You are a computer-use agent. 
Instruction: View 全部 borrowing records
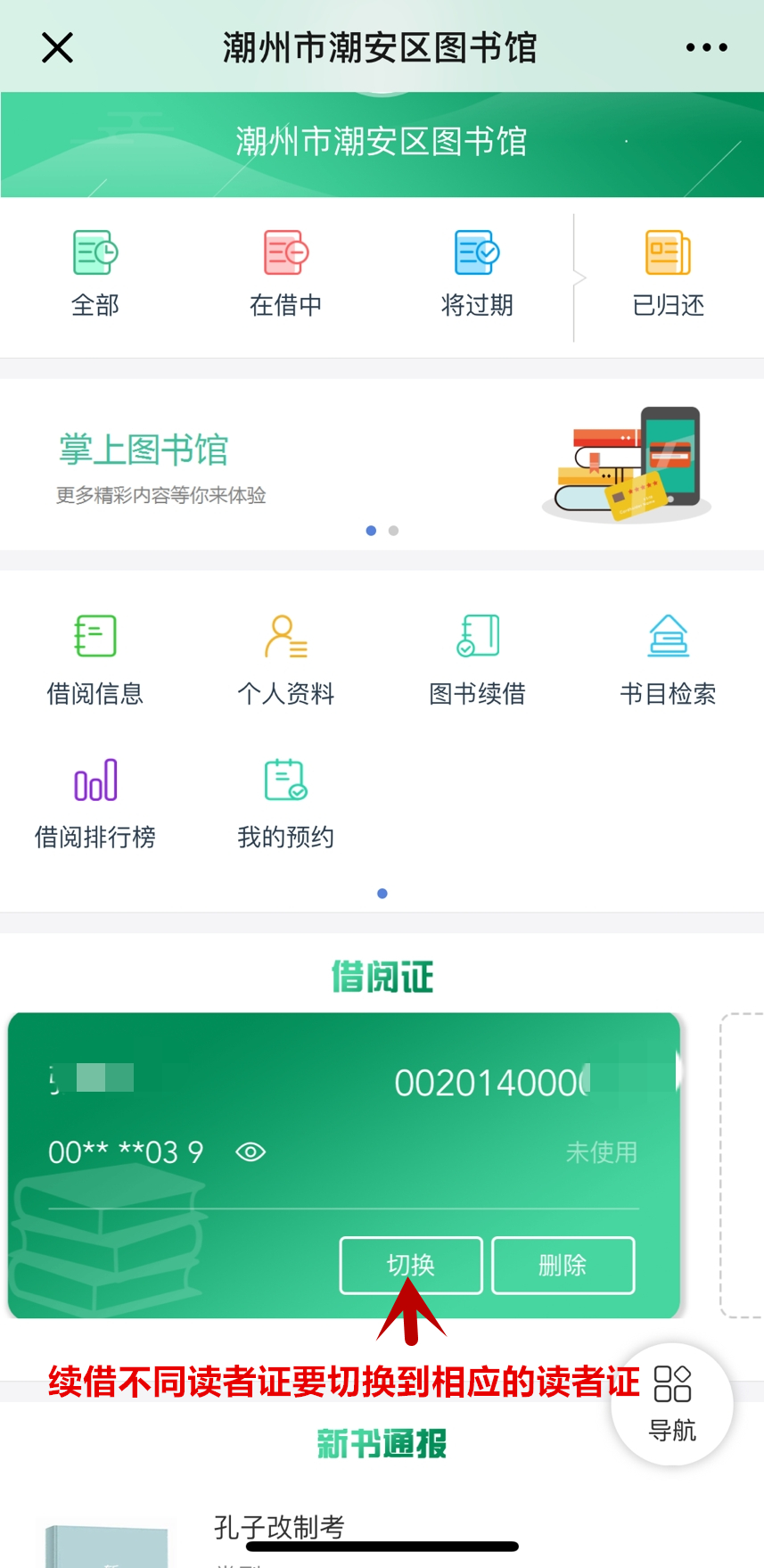pos(95,274)
